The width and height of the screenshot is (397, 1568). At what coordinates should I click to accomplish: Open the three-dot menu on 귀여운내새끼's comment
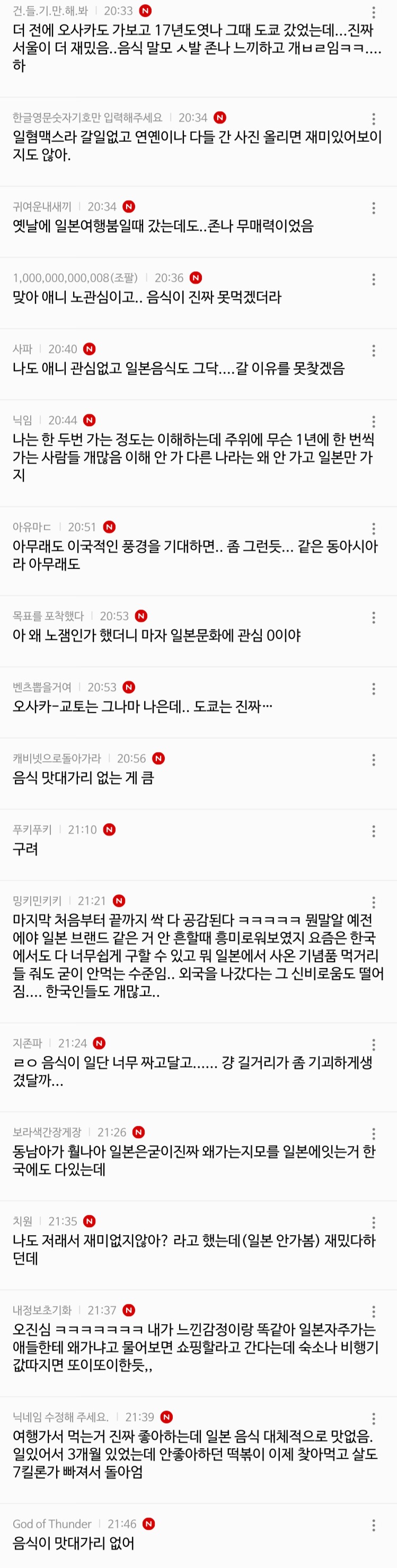point(373,208)
